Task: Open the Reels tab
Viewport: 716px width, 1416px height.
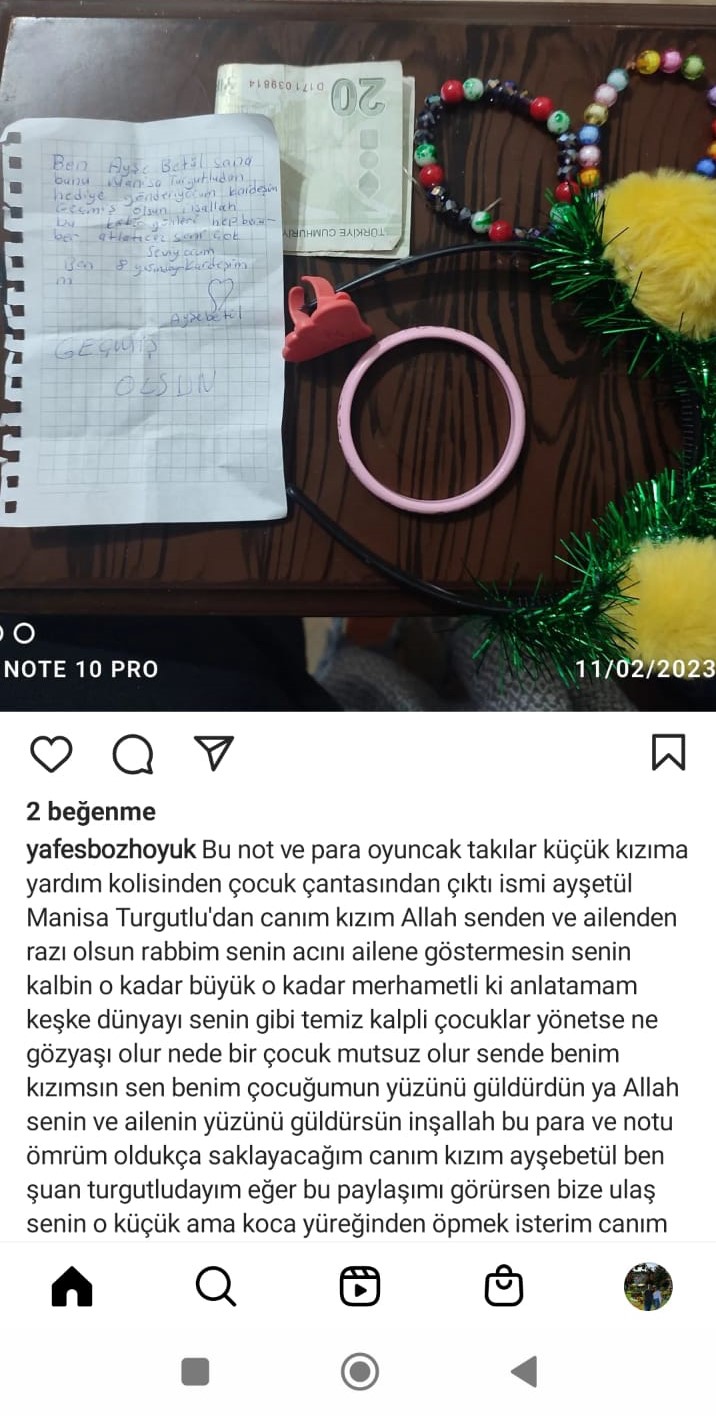Action: pyautogui.click(x=359, y=1286)
